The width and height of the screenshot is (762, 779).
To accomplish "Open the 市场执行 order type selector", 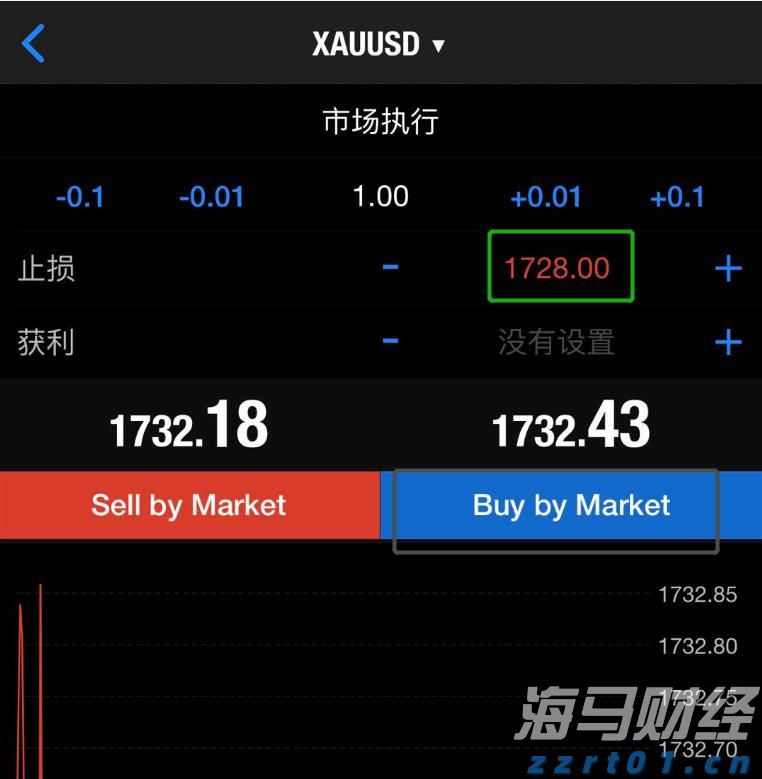I will [380, 119].
